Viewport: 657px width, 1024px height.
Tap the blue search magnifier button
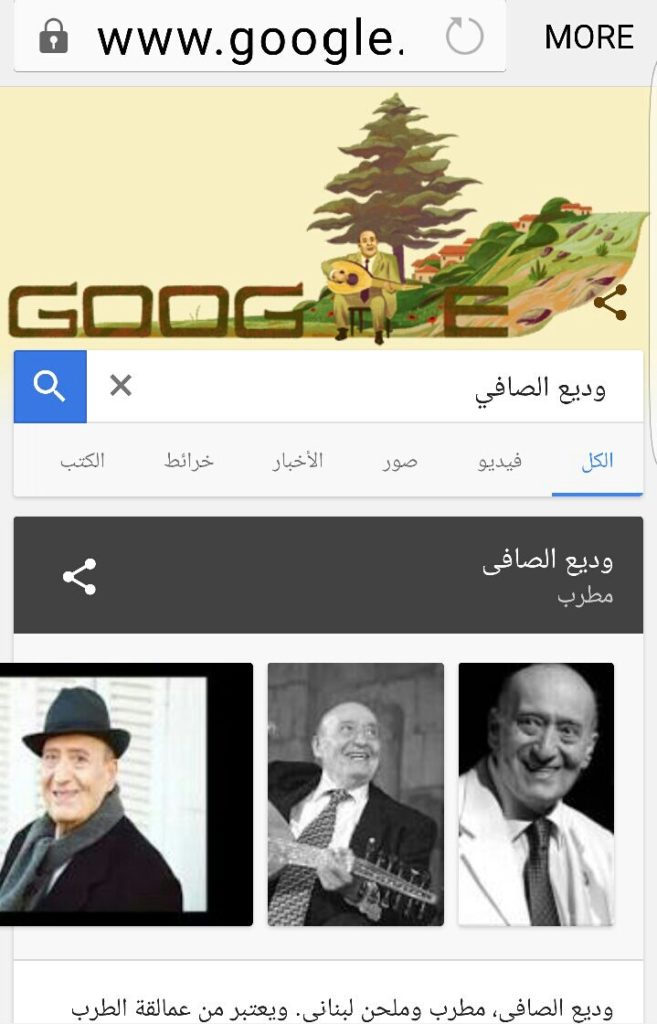click(x=50, y=386)
